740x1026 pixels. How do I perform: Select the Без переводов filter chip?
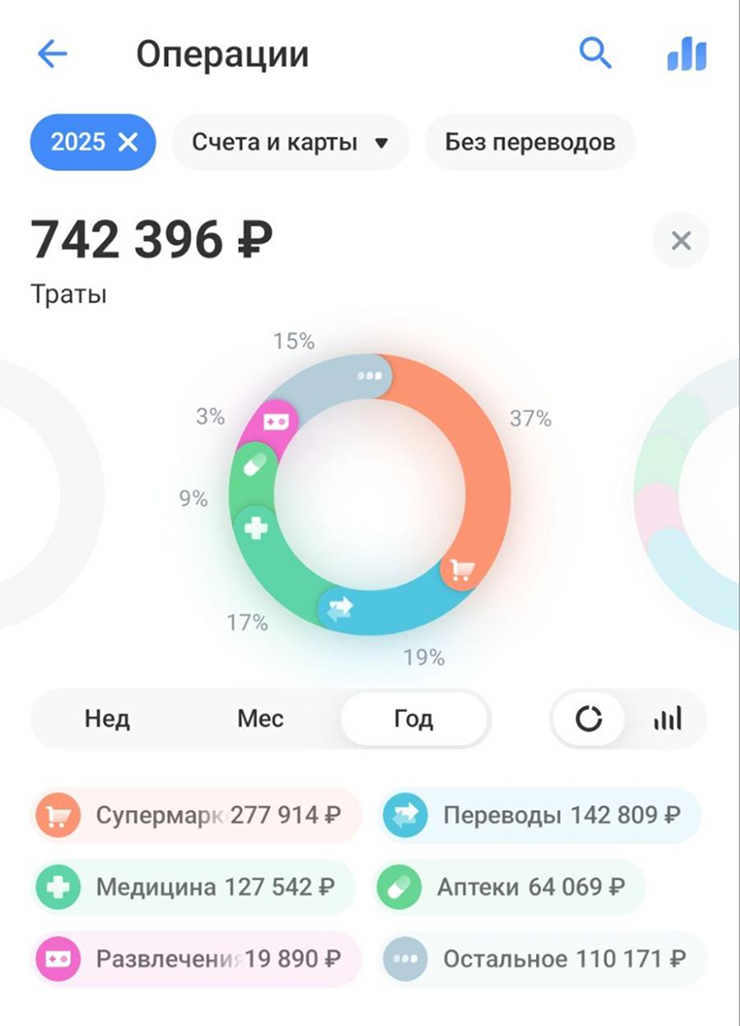point(530,142)
